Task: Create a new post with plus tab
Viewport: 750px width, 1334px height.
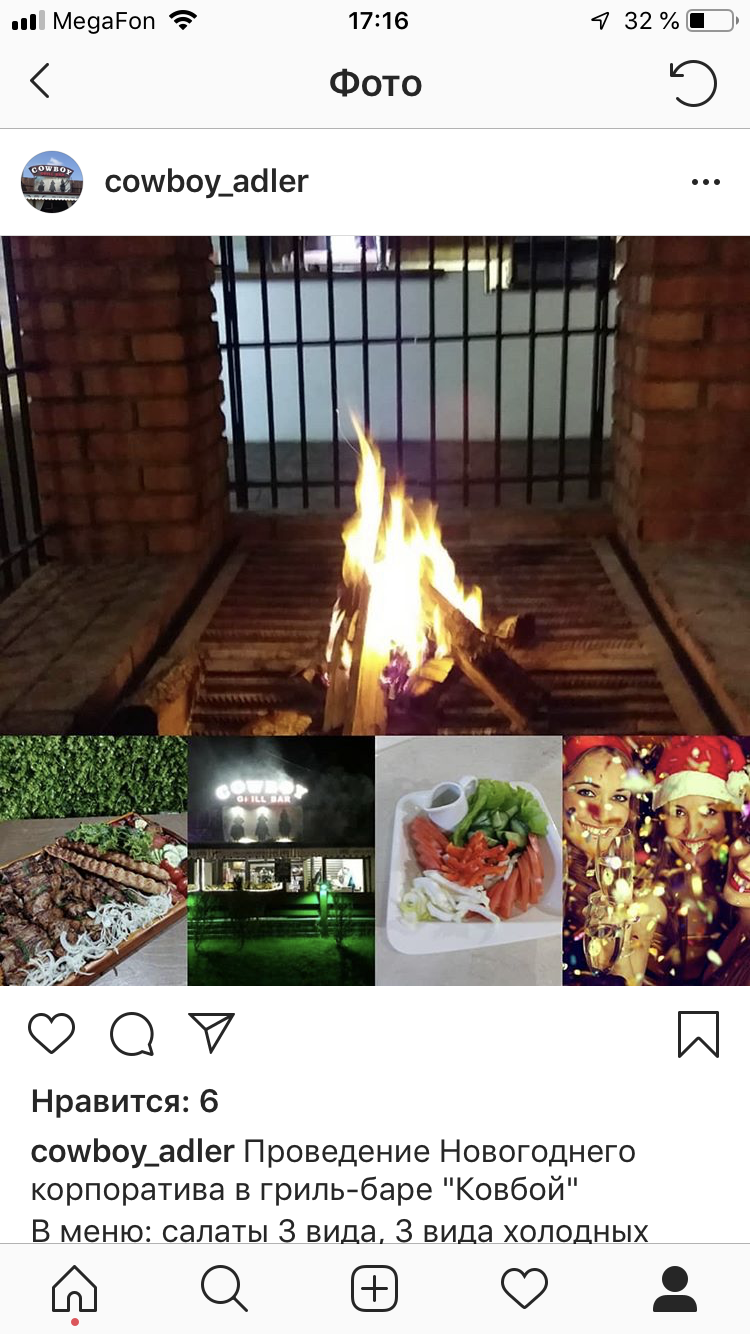Action: click(375, 1288)
